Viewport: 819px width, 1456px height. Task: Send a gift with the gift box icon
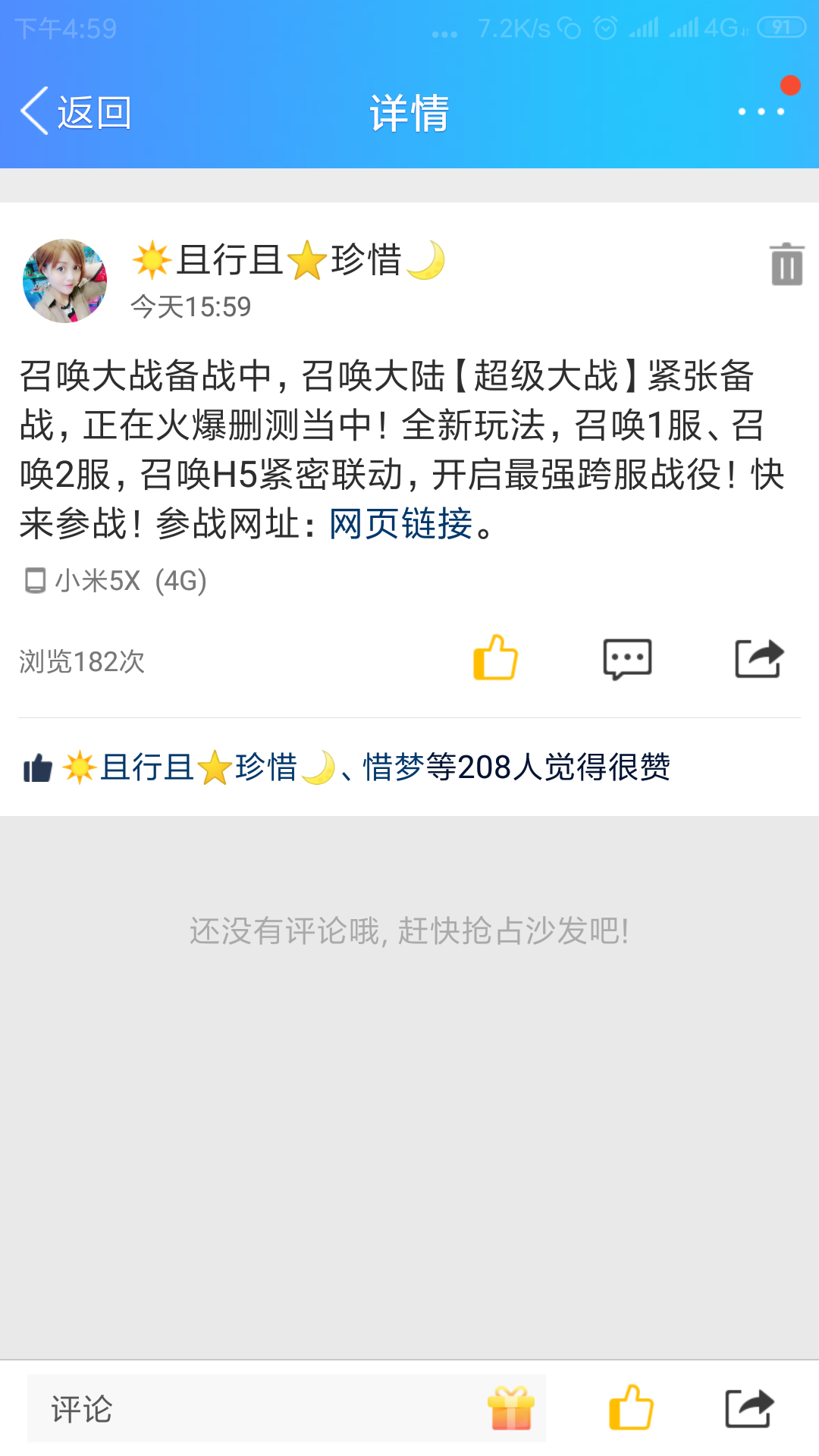point(511,1408)
